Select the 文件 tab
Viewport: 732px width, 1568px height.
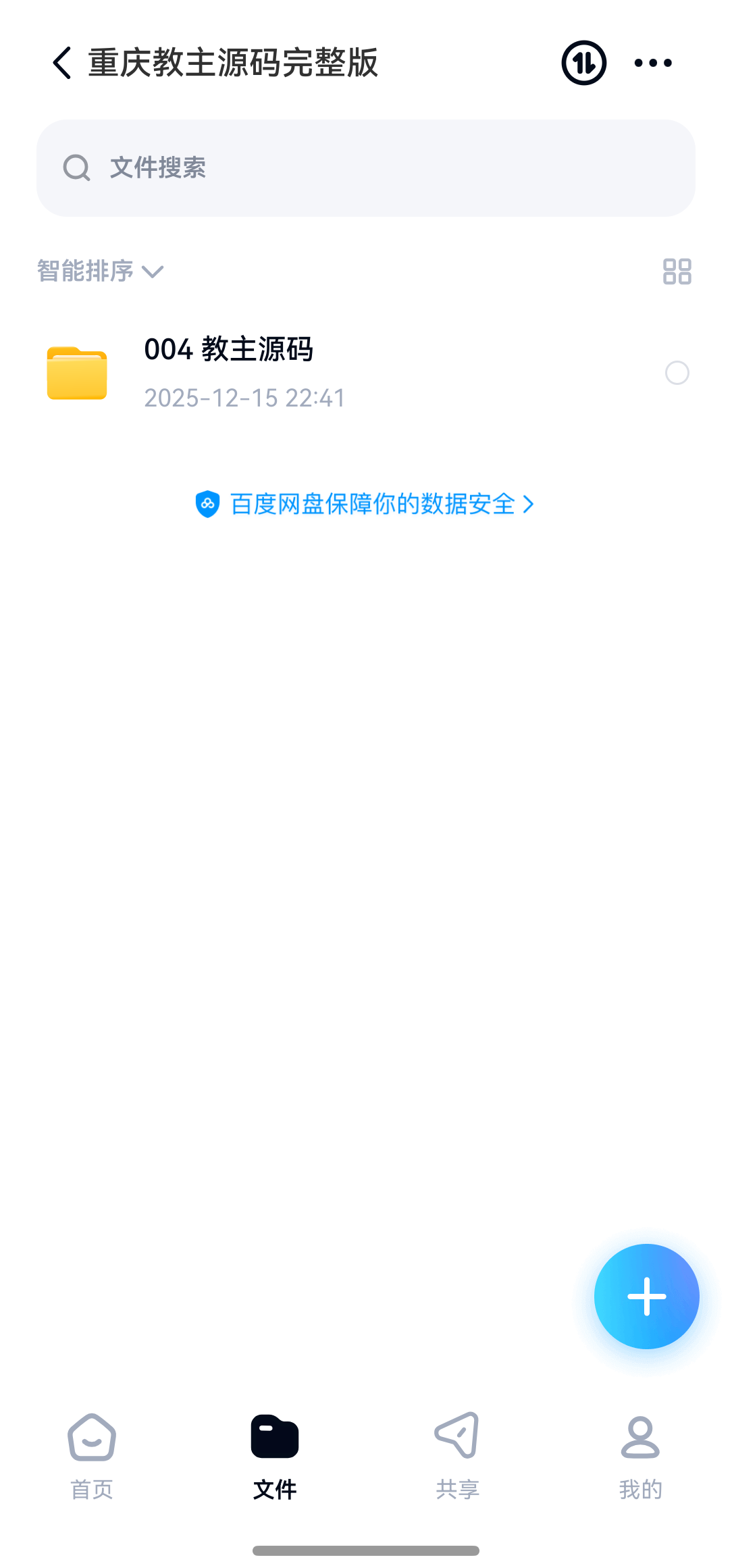coord(275,1453)
